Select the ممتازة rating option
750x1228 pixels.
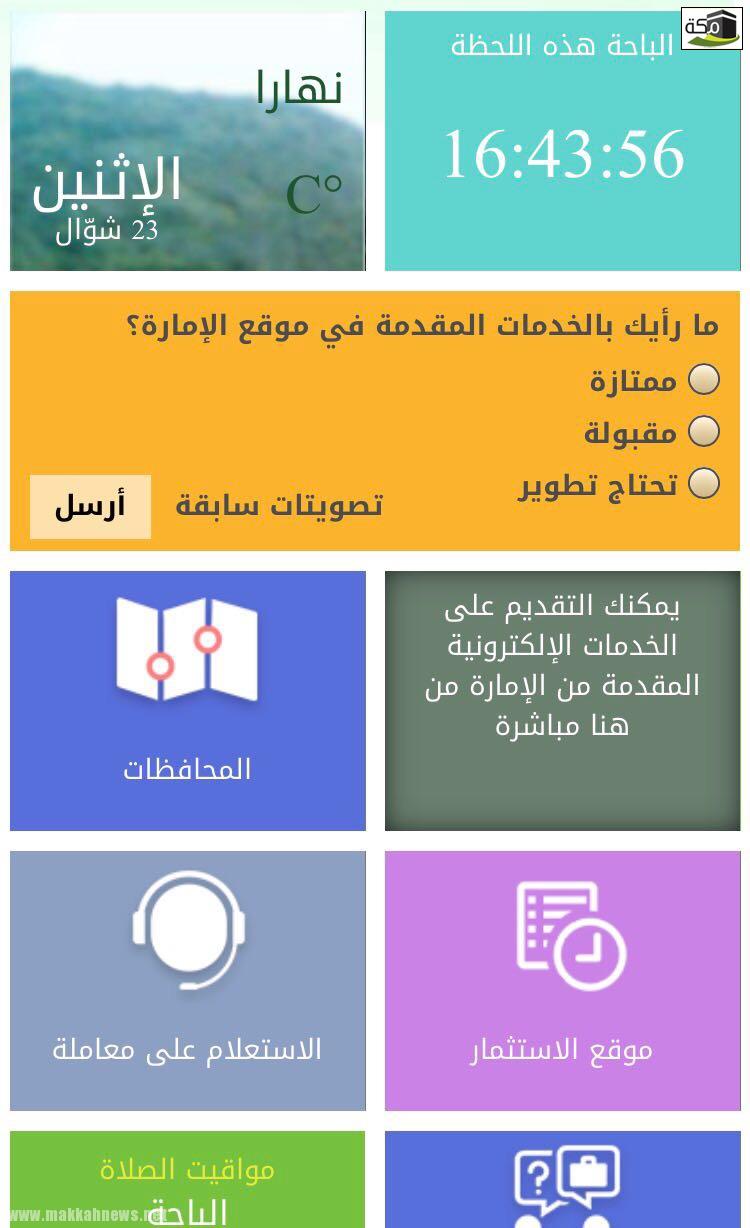click(x=704, y=380)
